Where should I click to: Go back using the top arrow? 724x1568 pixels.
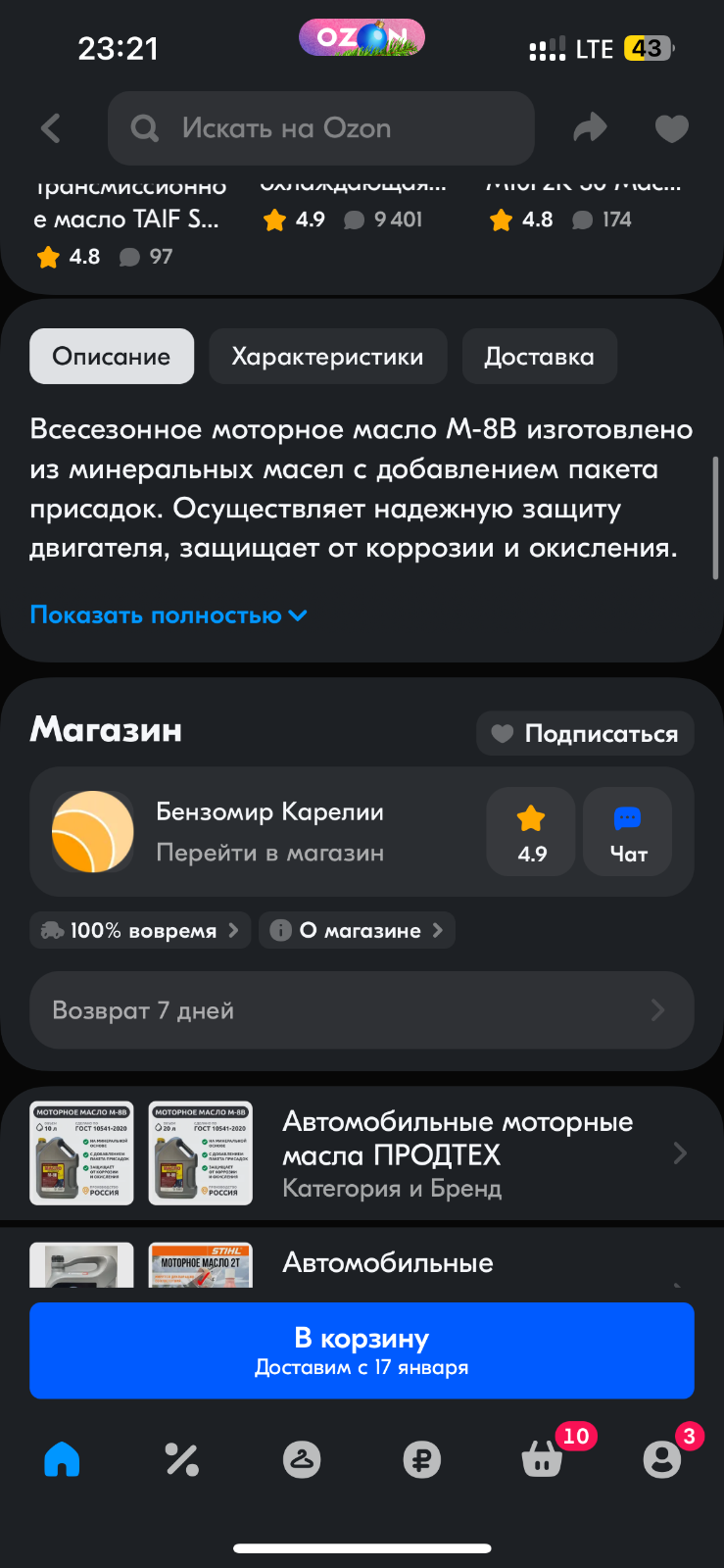(51, 128)
